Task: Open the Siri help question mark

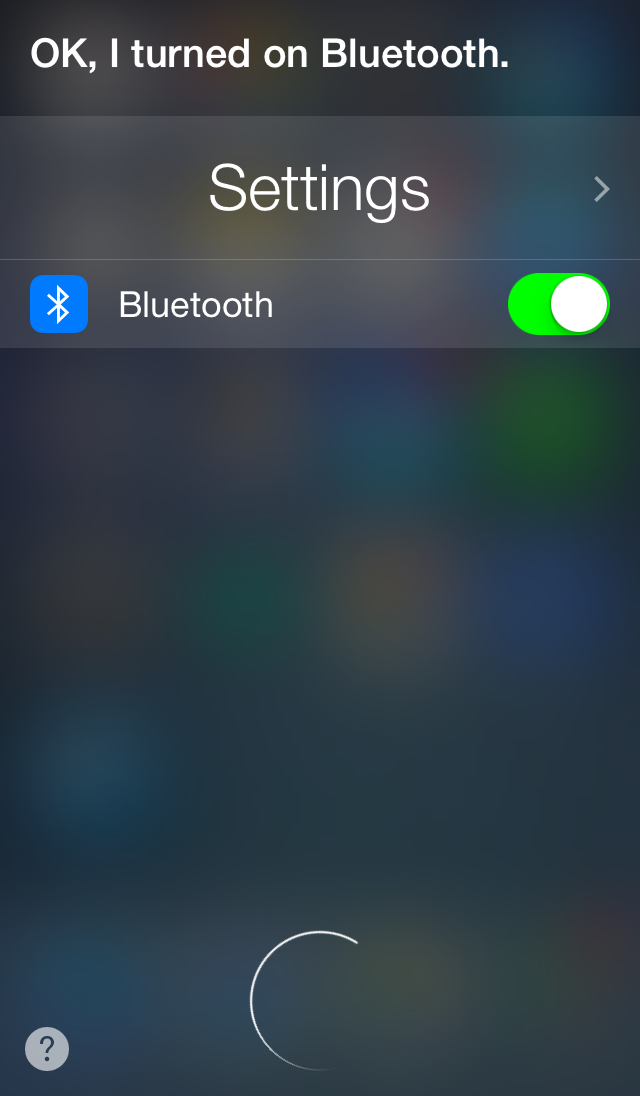Action: pyautogui.click(x=47, y=1049)
